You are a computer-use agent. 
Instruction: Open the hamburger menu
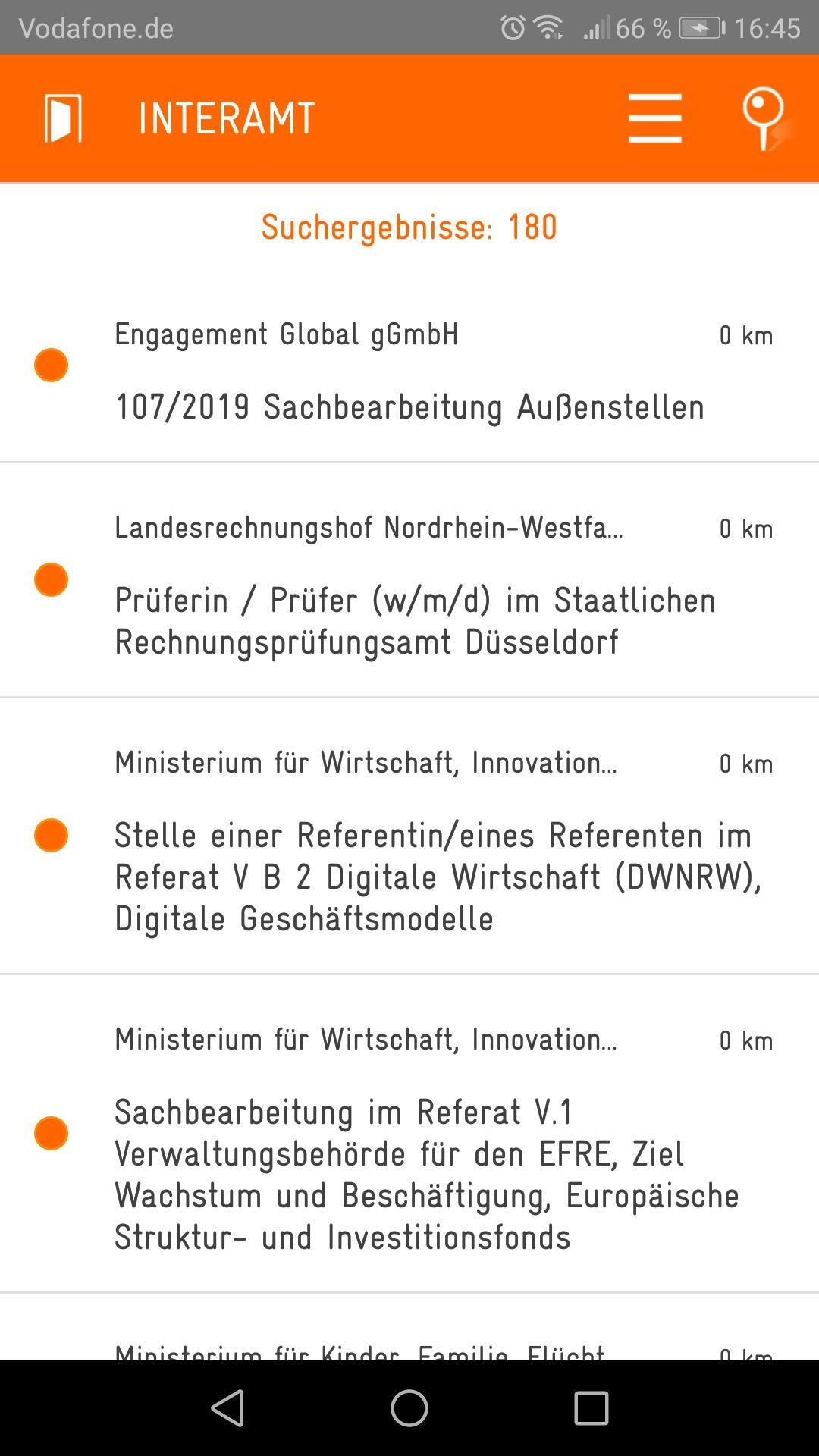[x=654, y=118]
